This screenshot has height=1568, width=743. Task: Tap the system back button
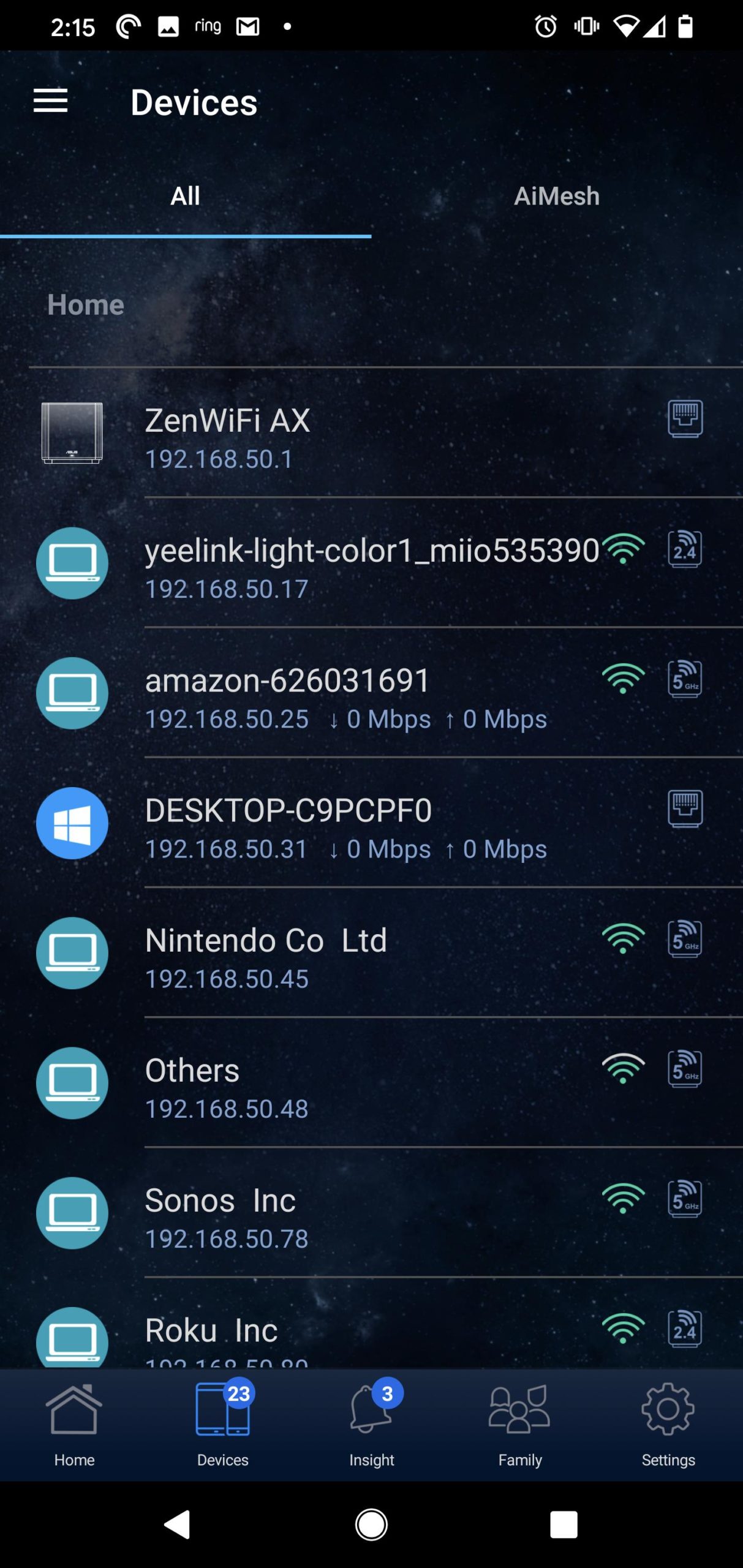(178, 1525)
